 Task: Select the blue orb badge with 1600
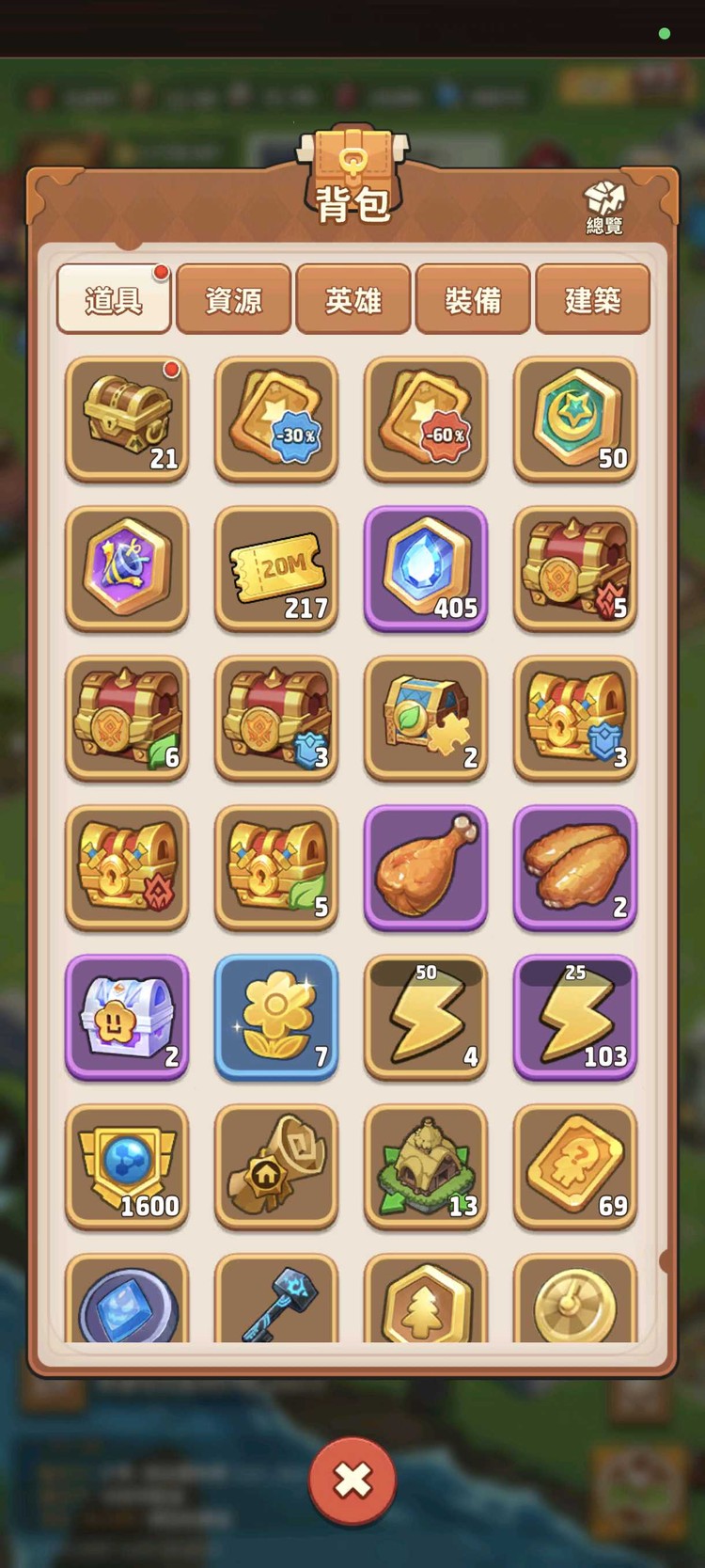(x=127, y=1166)
